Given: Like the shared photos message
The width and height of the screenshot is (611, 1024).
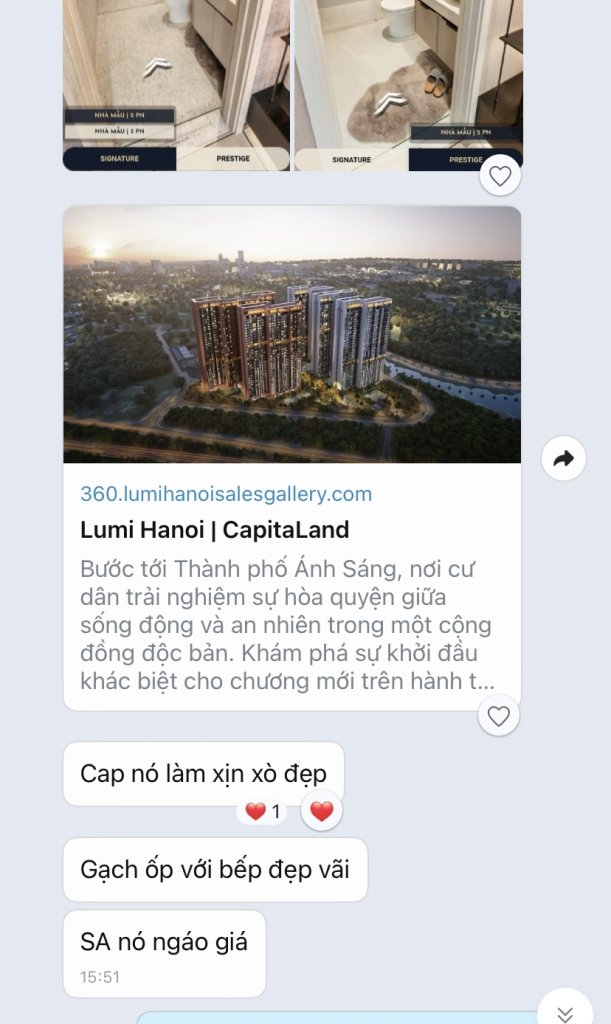Looking at the screenshot, I should pyautogui.click(x=500, y=177).
